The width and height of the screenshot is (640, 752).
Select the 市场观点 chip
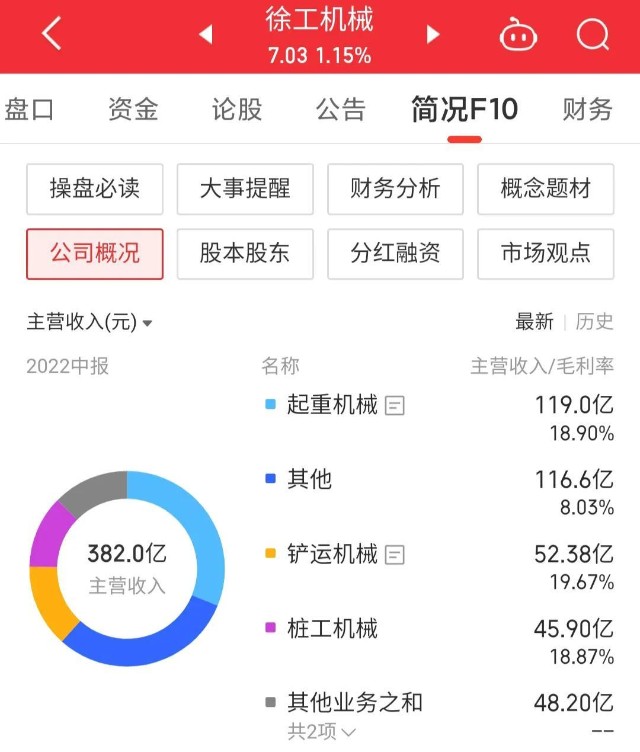click(x=546, y=254)
